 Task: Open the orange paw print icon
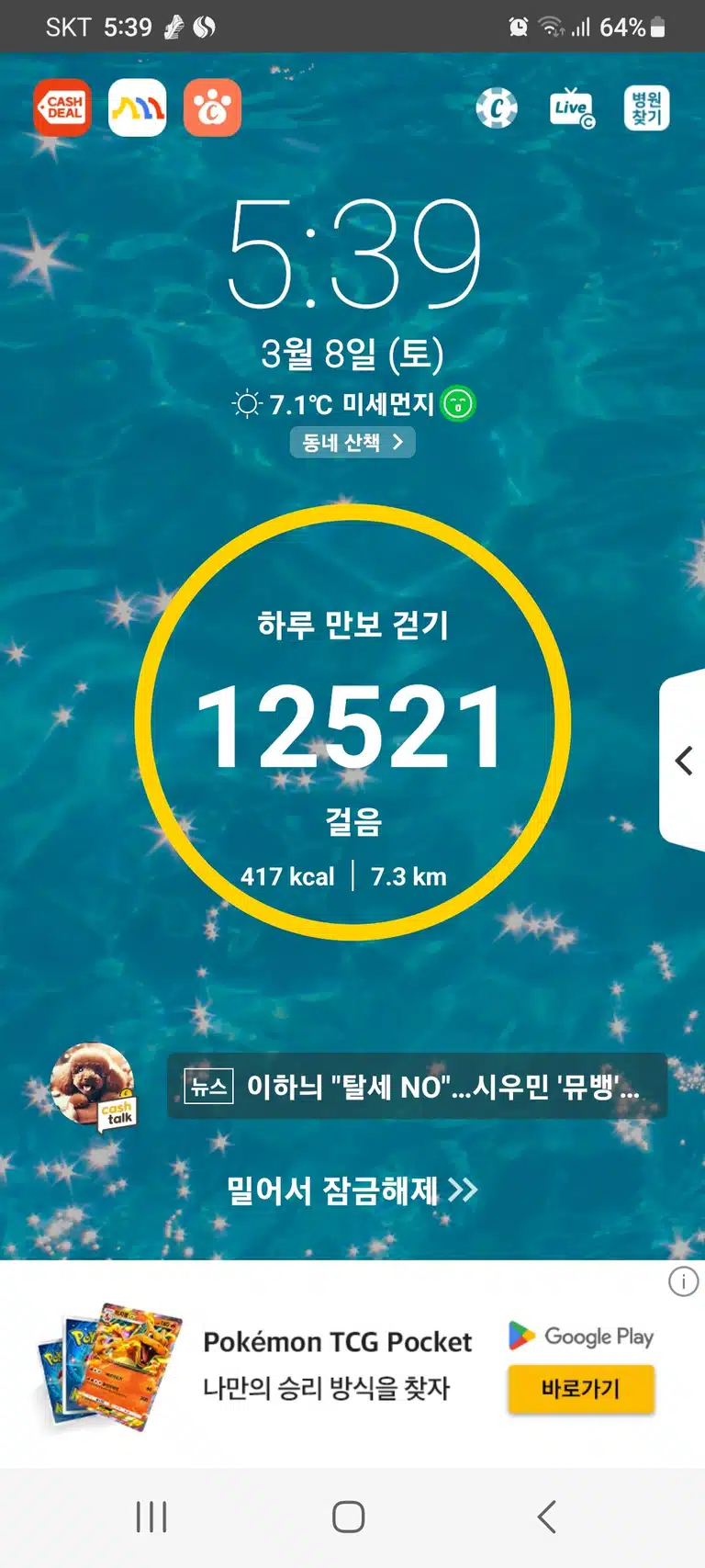[212, 107]
